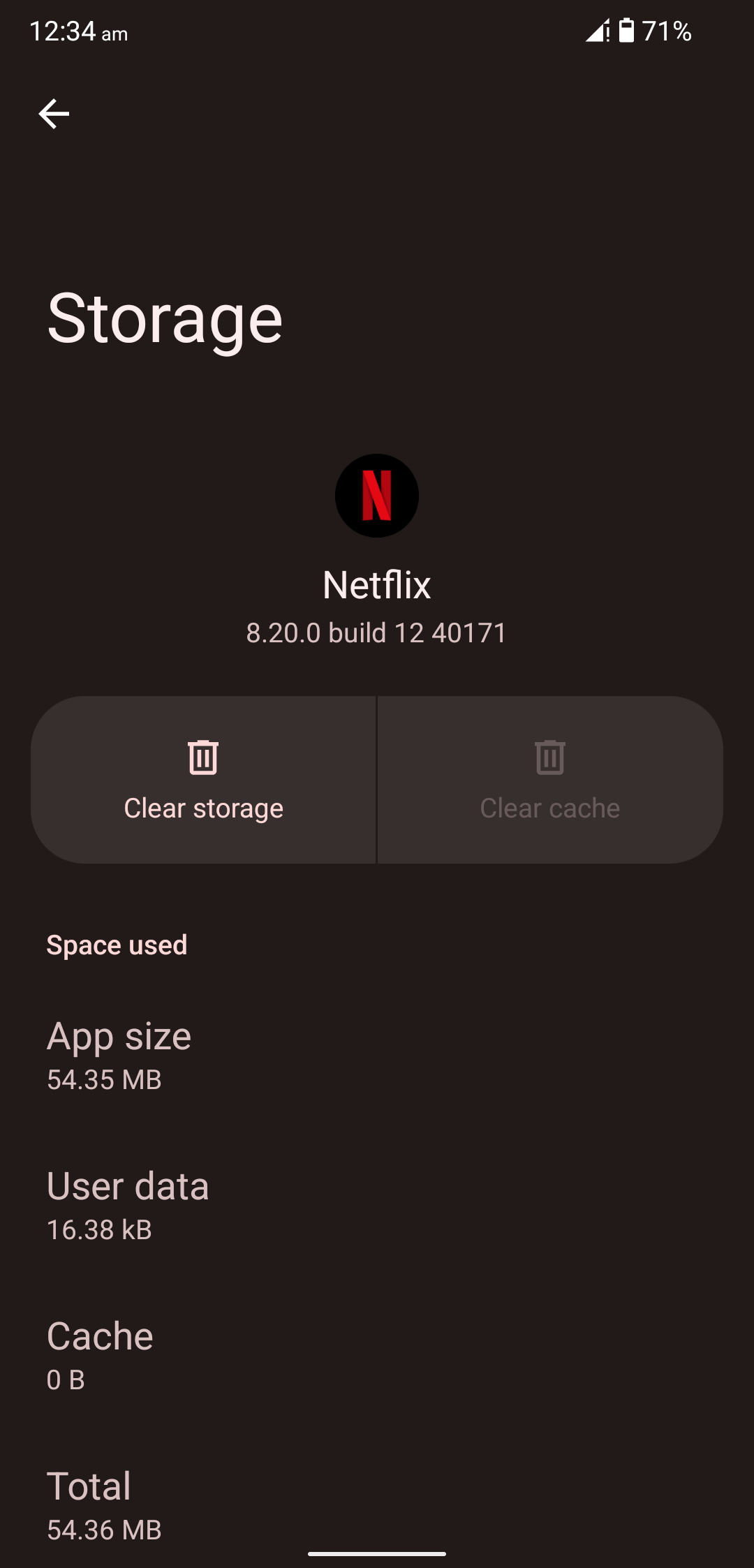Tap the back arrow to return
This screenshot has width=754, height=1568.
click(54, 114)
